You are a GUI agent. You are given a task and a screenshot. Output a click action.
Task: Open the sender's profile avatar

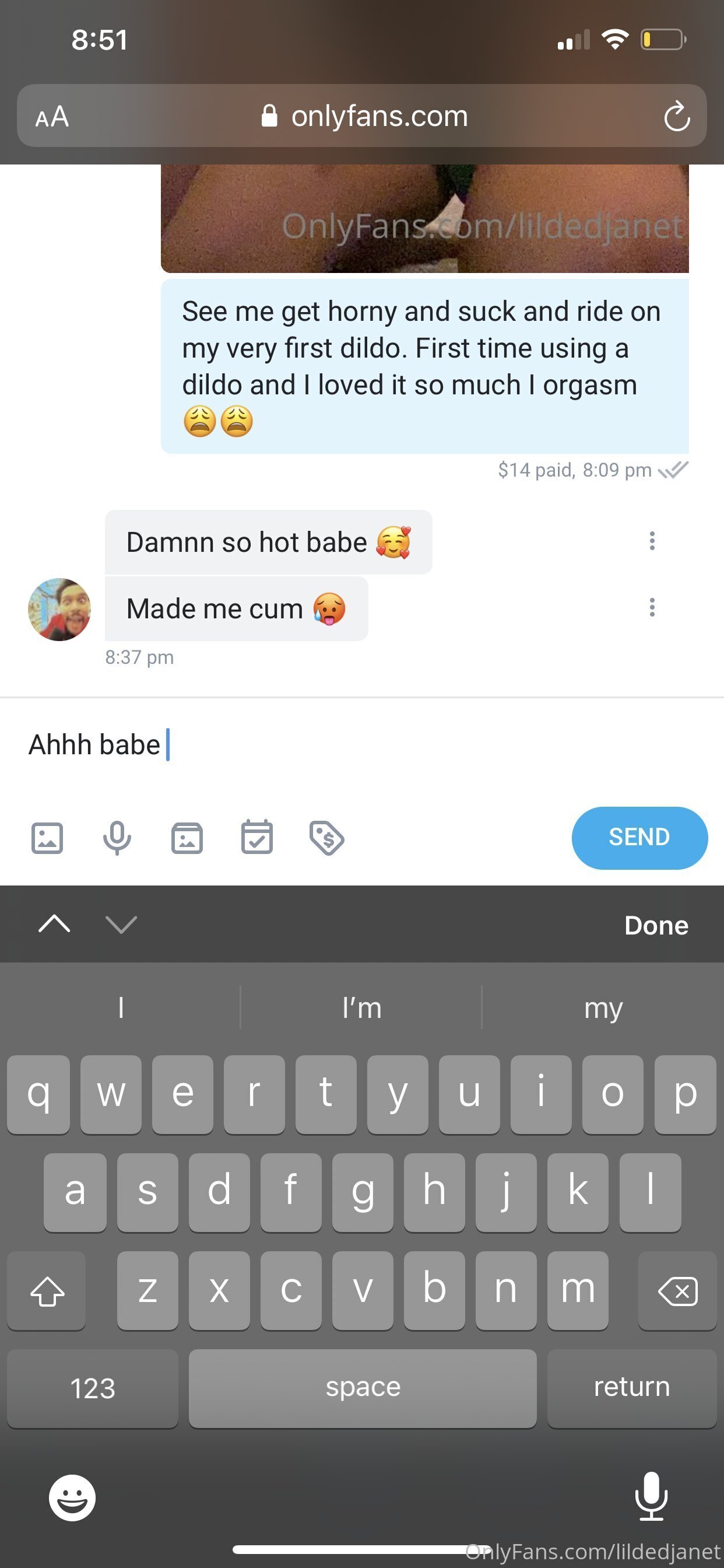coord(59,610)
